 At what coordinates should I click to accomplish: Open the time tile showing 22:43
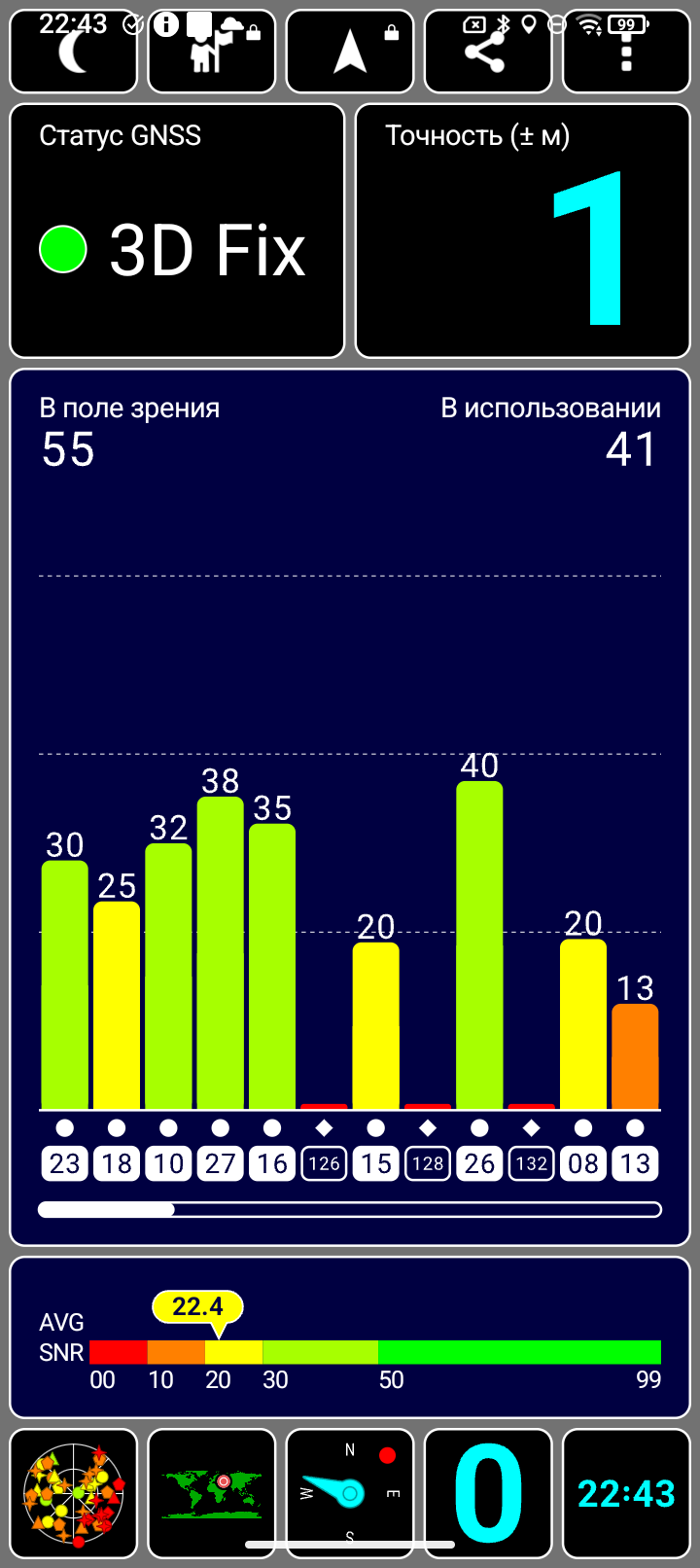[x=626, y=1493]
